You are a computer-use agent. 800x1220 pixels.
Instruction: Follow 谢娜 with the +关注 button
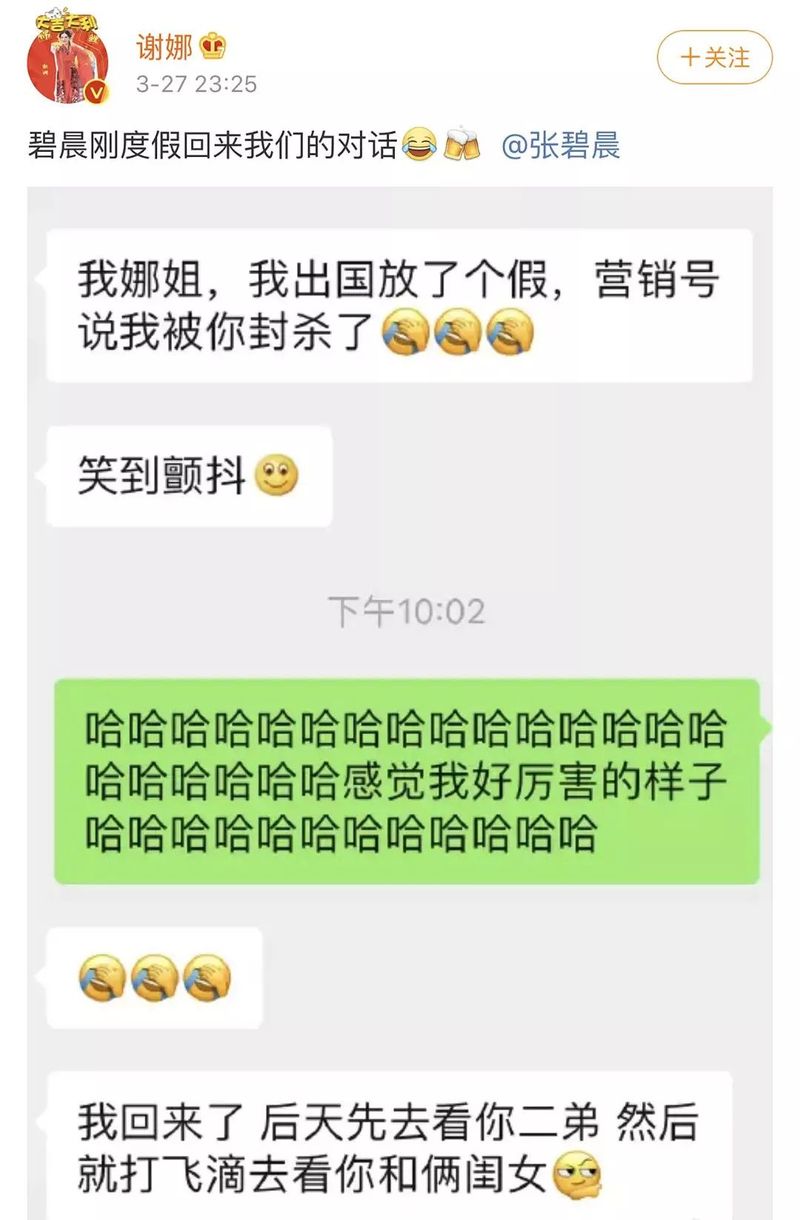point(714,57)
